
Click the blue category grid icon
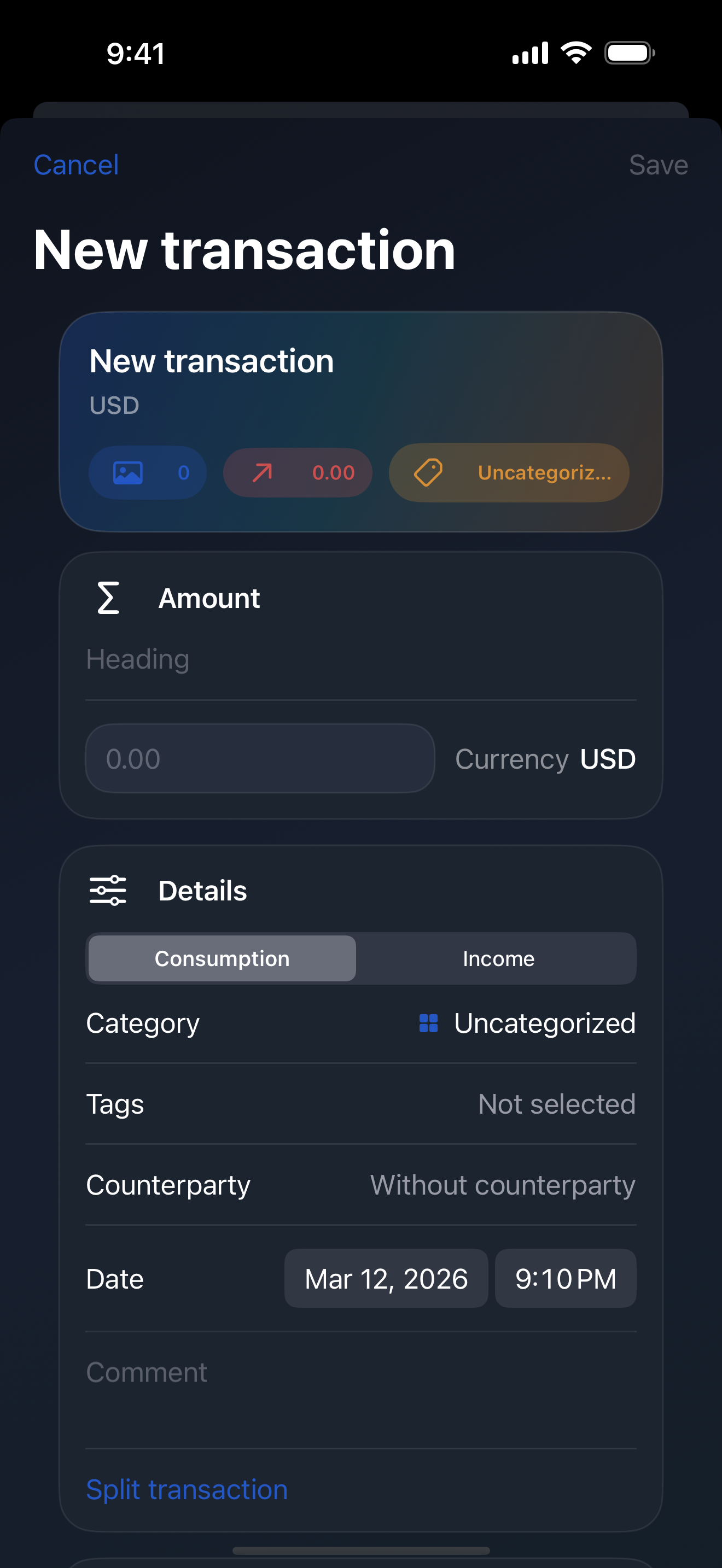coord(429,1023)
